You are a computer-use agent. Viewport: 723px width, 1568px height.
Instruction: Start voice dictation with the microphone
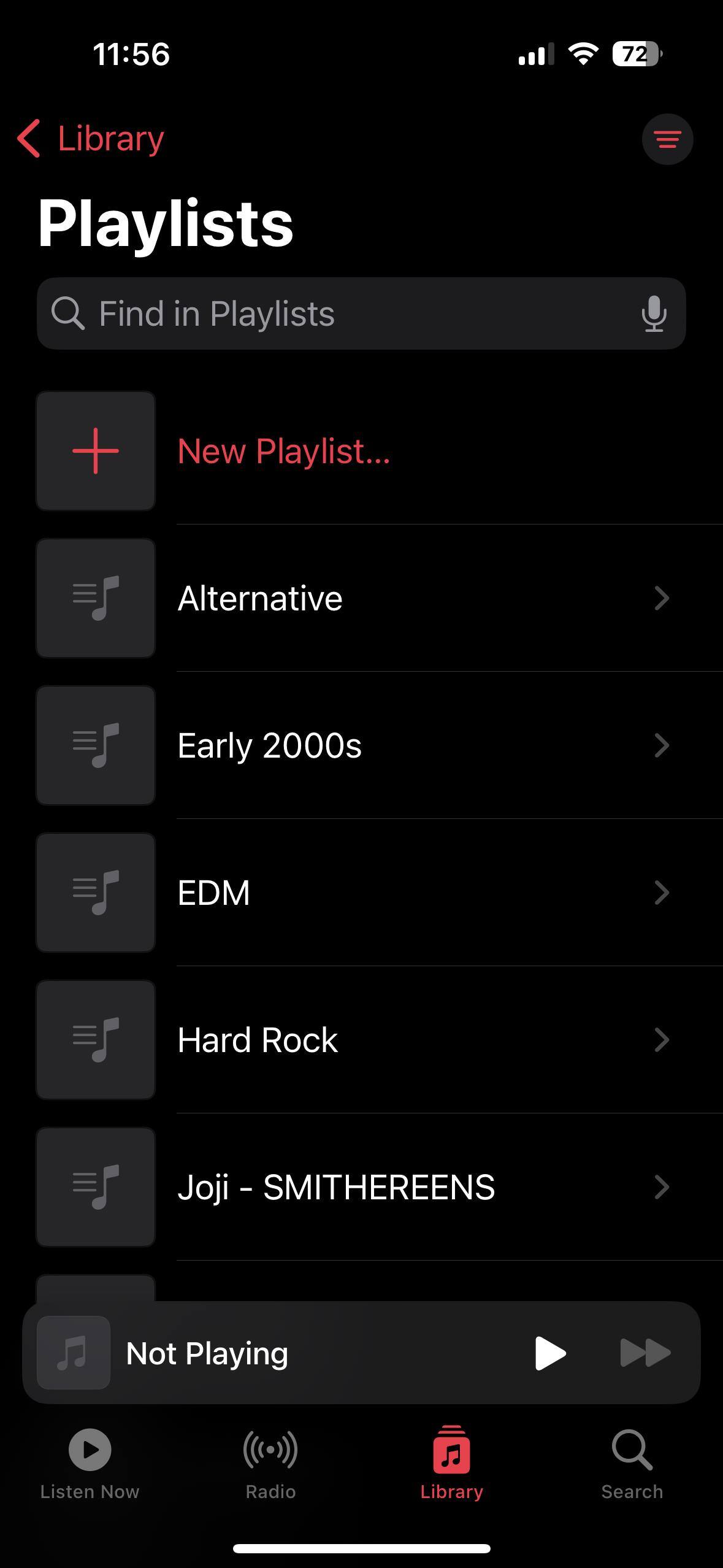pyautogui.click(x=654, y=314)
